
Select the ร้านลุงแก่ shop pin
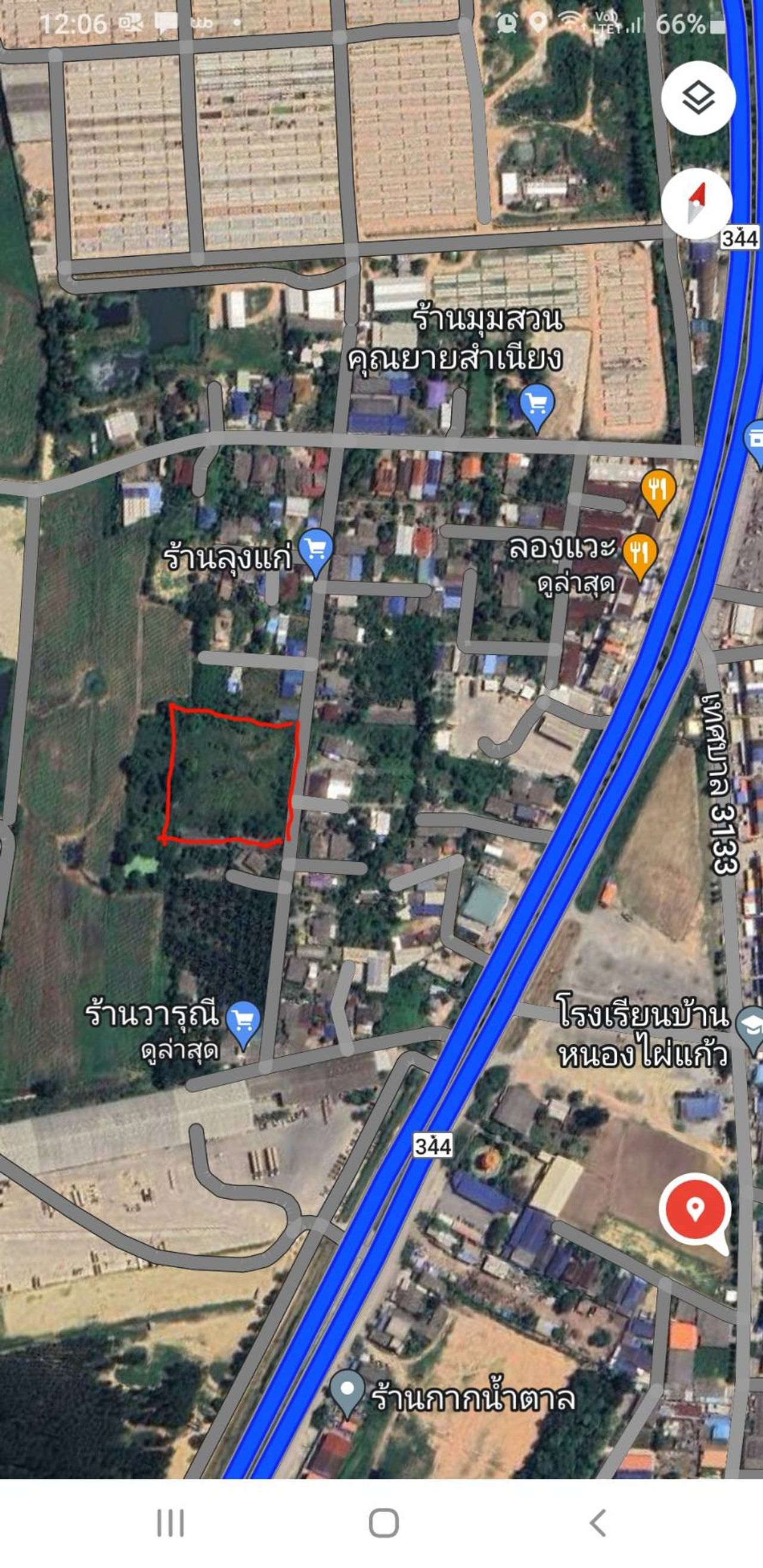(316, 550)
